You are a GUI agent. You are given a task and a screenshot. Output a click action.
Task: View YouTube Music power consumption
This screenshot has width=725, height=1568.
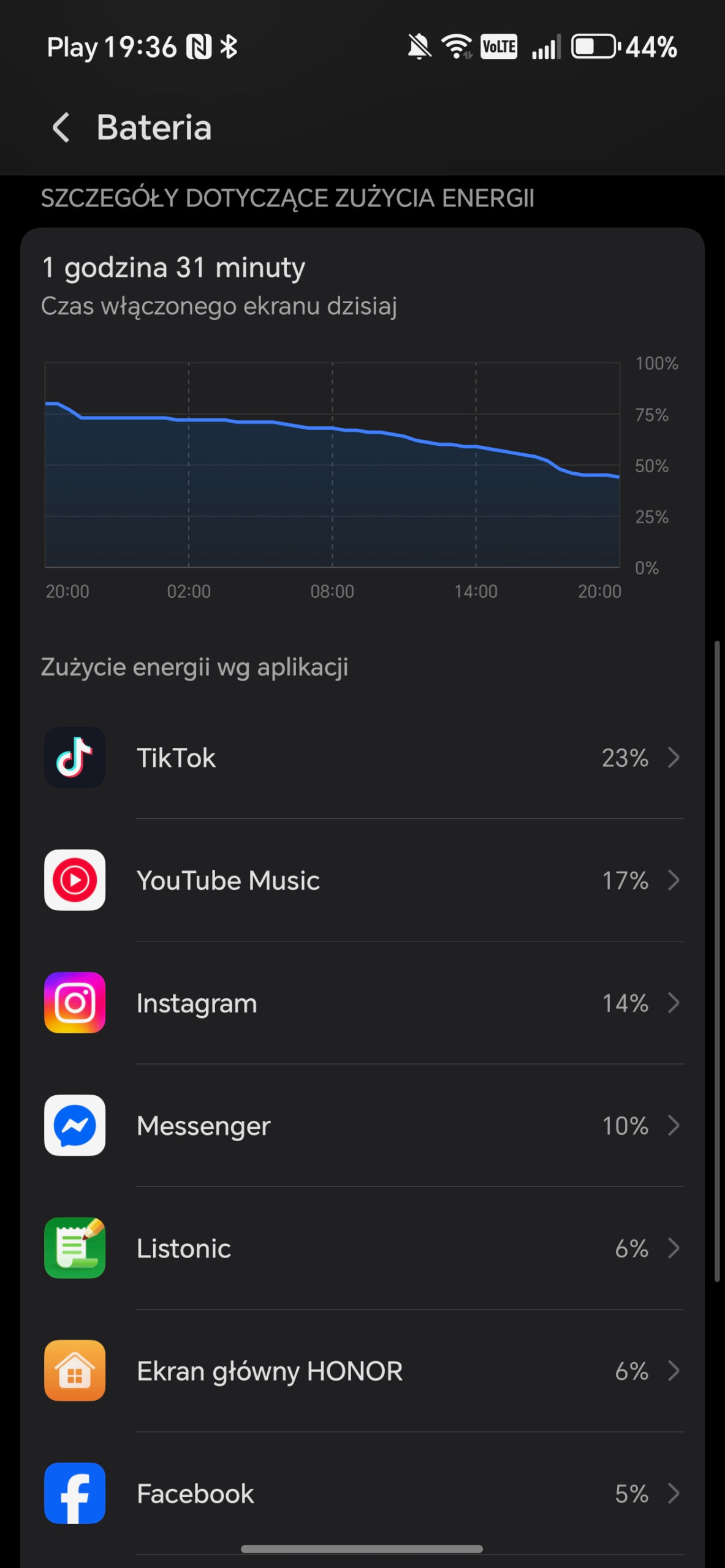(x=362, y=880)
